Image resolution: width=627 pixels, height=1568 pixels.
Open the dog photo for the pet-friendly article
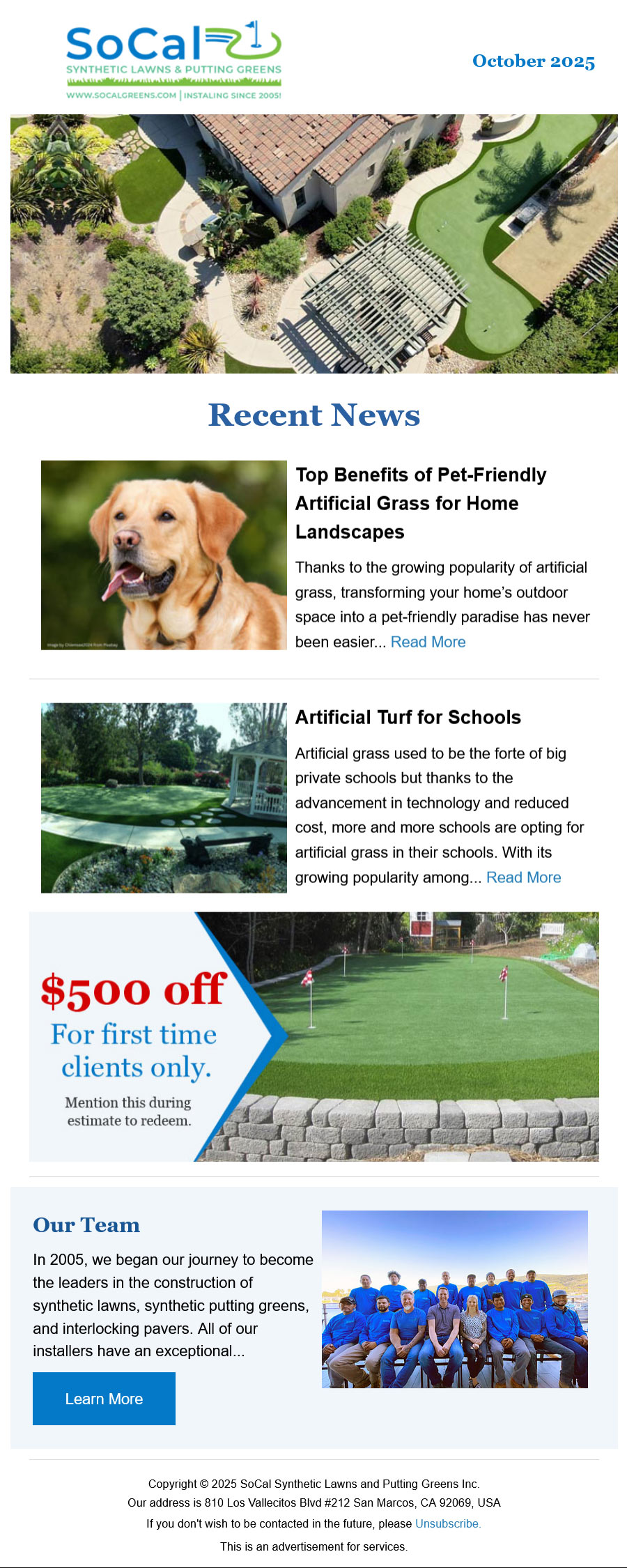tap(164, 555)
